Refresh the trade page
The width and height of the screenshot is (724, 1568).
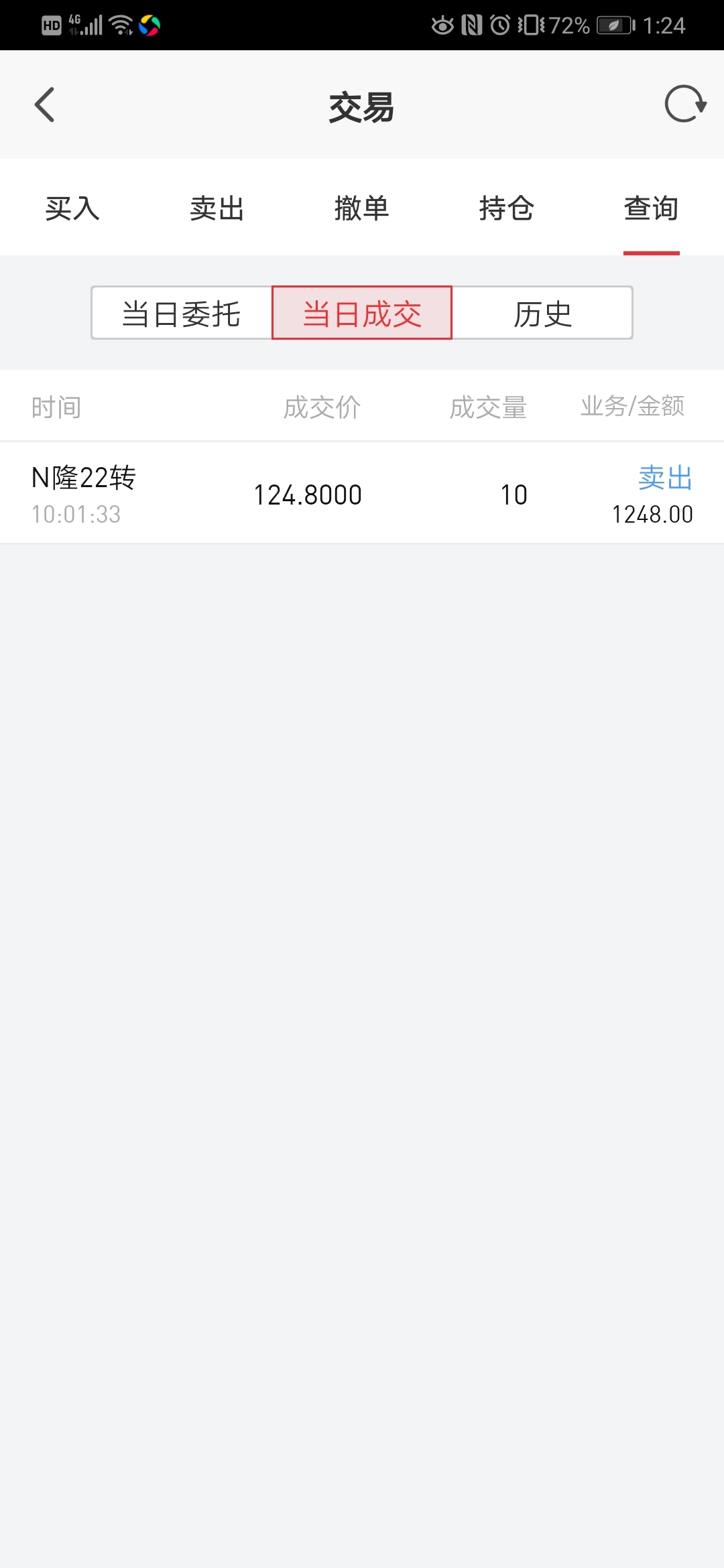pos(685,105)
